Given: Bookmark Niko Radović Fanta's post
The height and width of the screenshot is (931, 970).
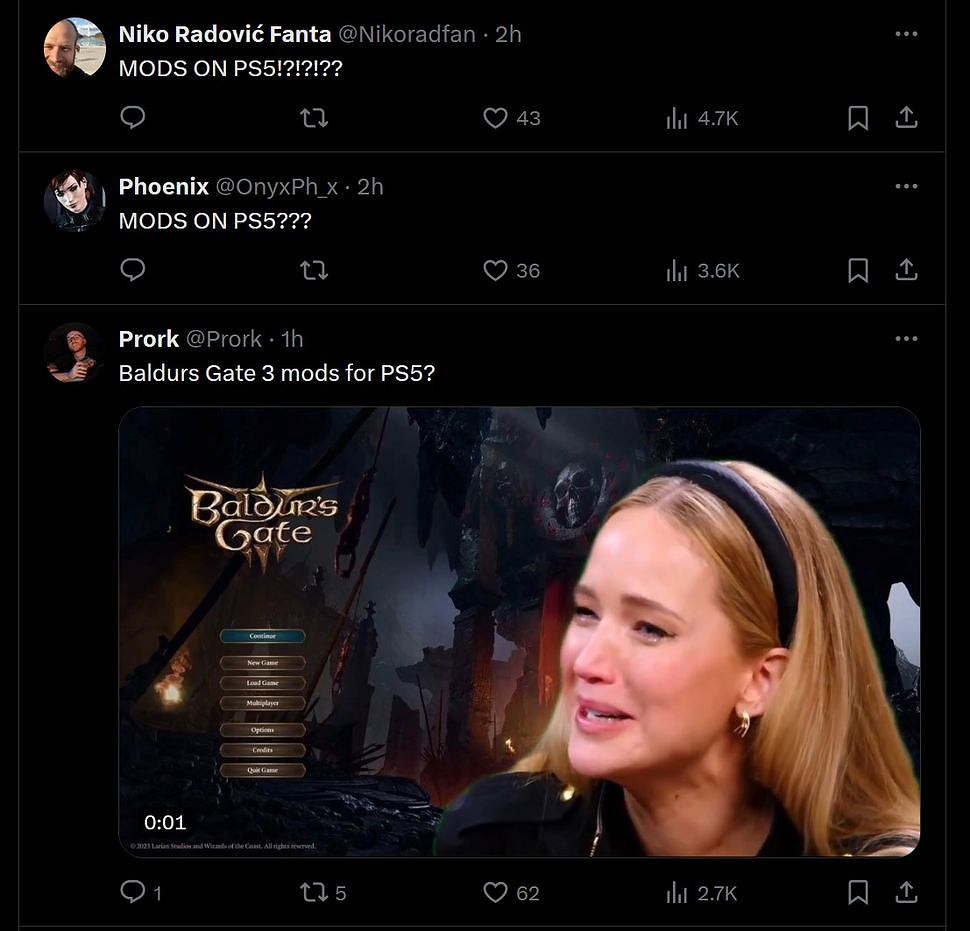Looking at the screenshot, I should click(x=858, y=118).
